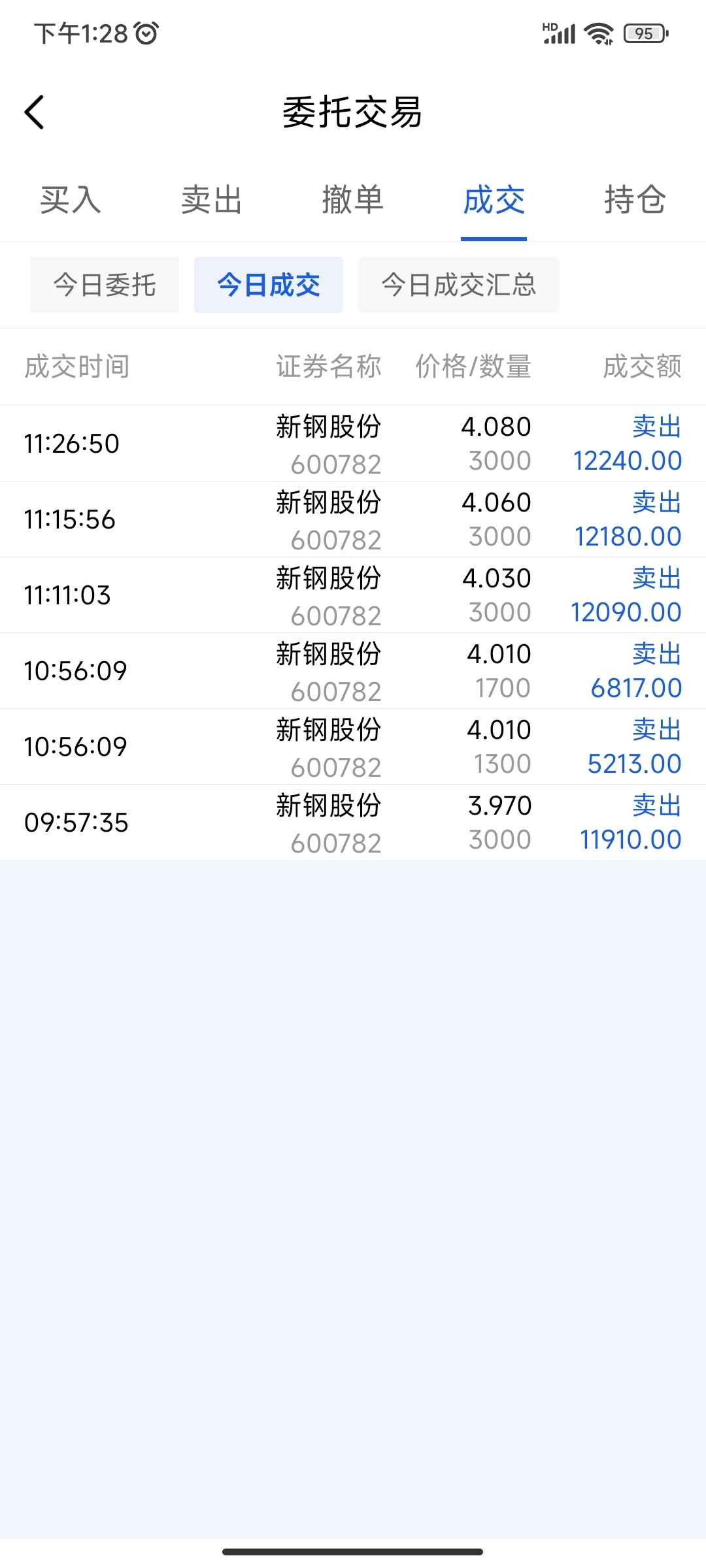View the 09:57:35 trade details
The width and height of the screenshot is (706, 1568).
(x=353, y=823)
